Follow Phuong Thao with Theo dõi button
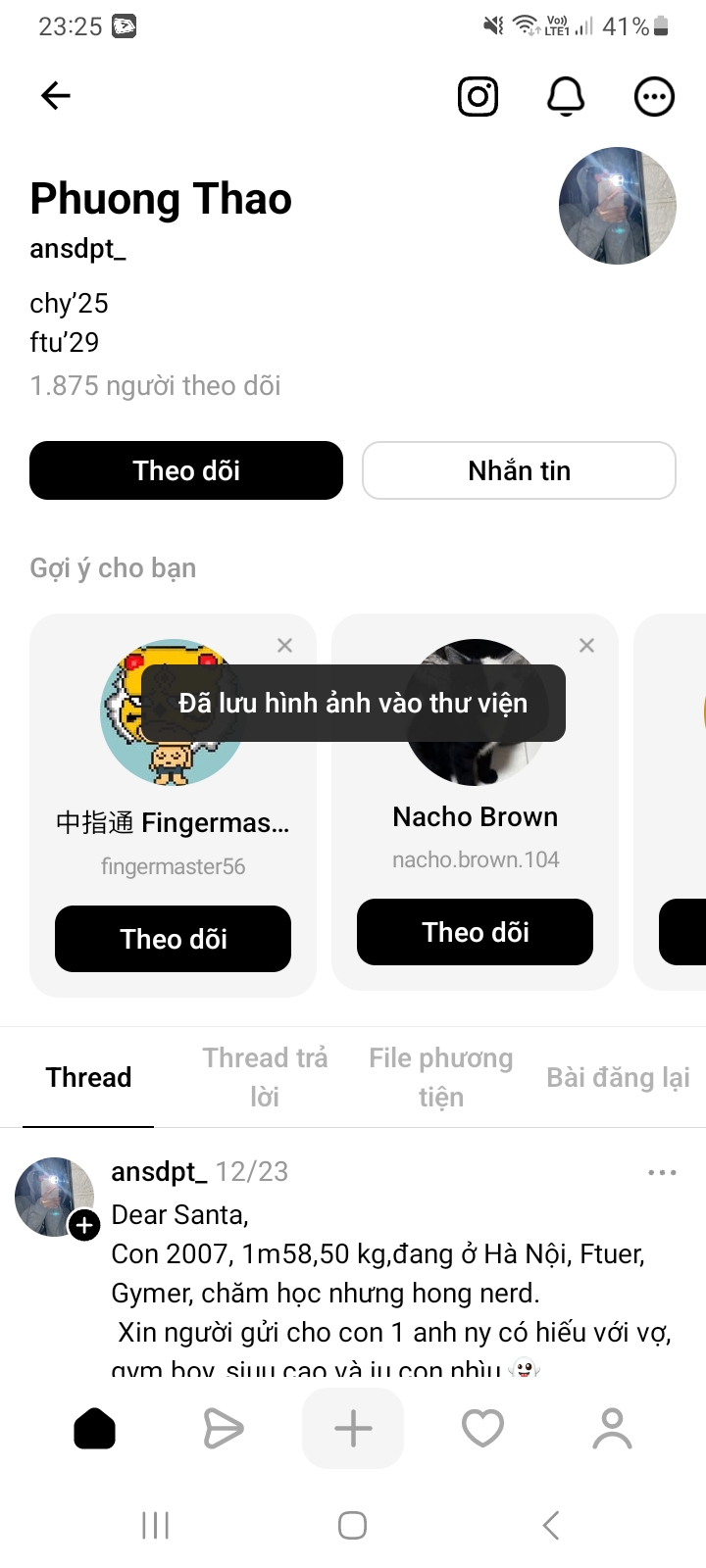Viewport: 706px width, 1568px height. pyautogui.click(x=186, y=470)
